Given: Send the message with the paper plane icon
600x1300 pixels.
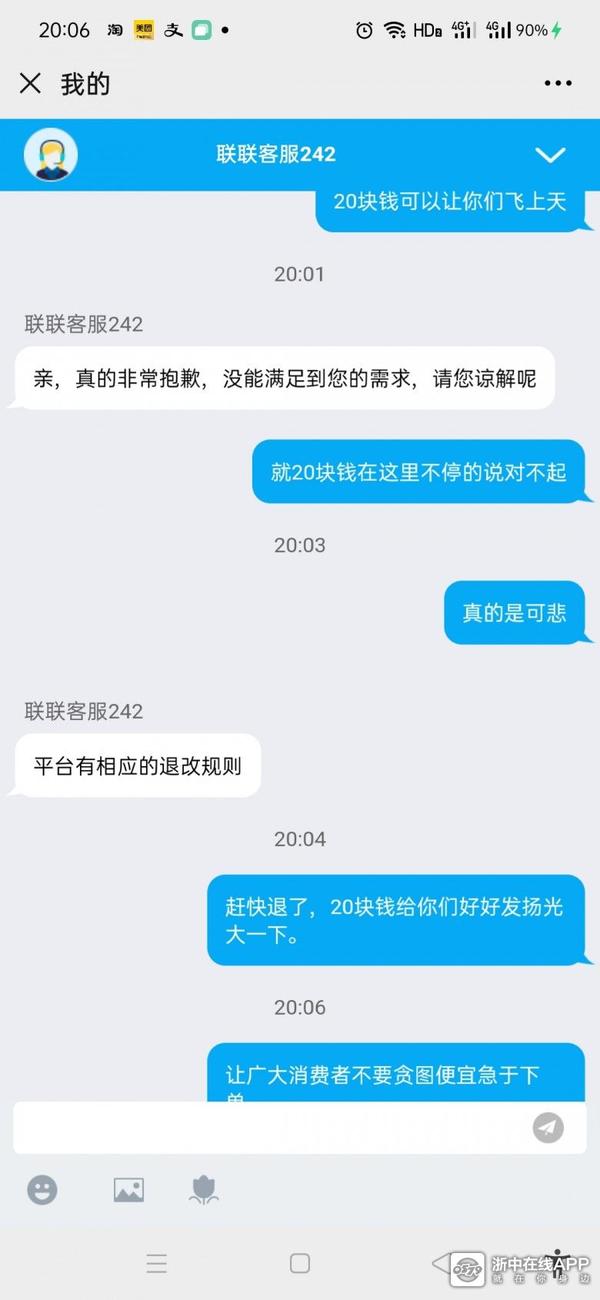Looking at the screenshot, I should pos(547,1128).
